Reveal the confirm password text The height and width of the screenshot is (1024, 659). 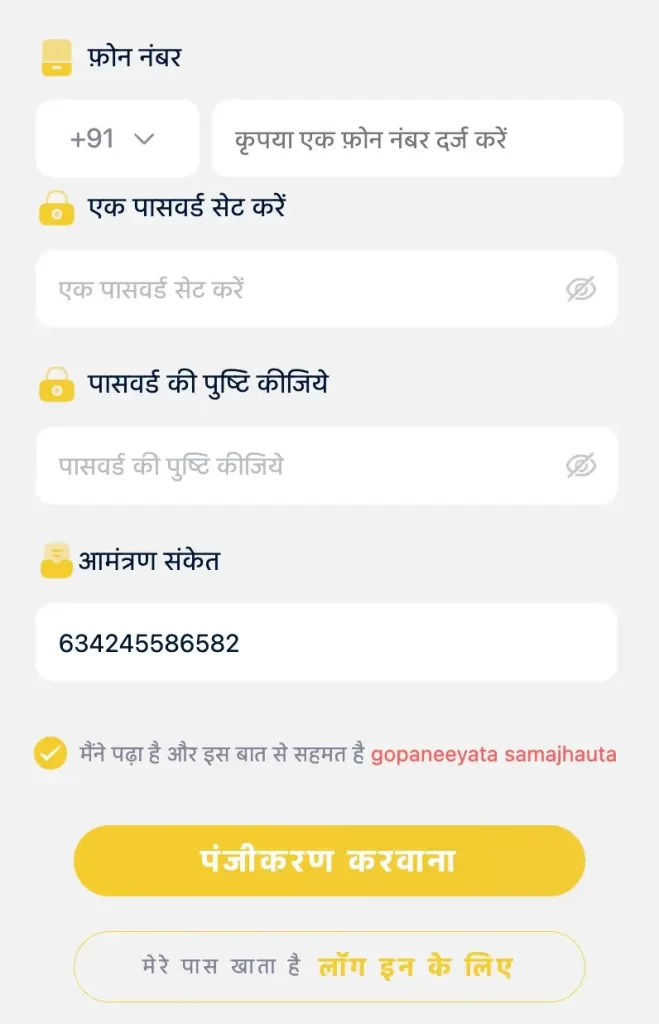tap(581, 466)
